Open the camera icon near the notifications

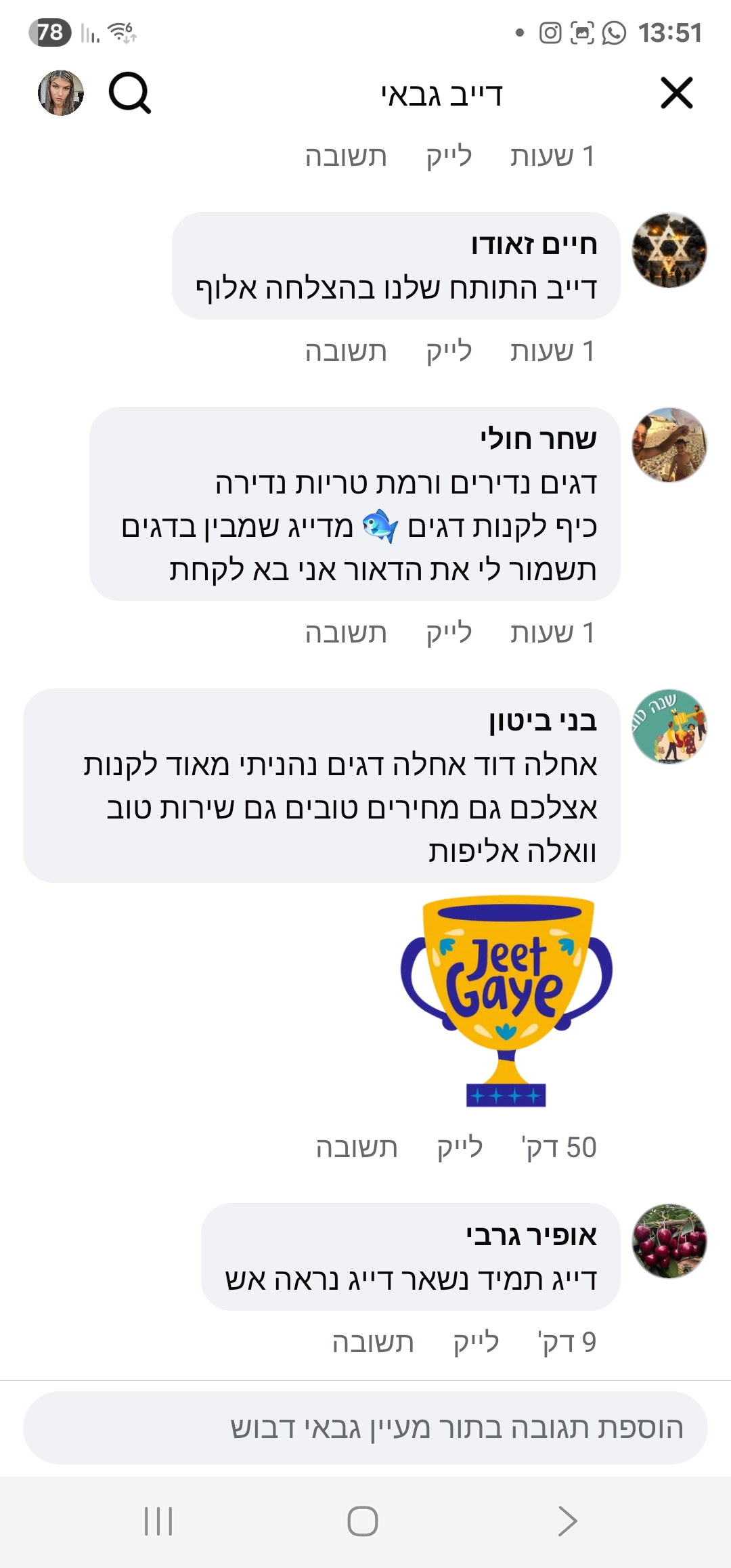[x=581, y=32]
